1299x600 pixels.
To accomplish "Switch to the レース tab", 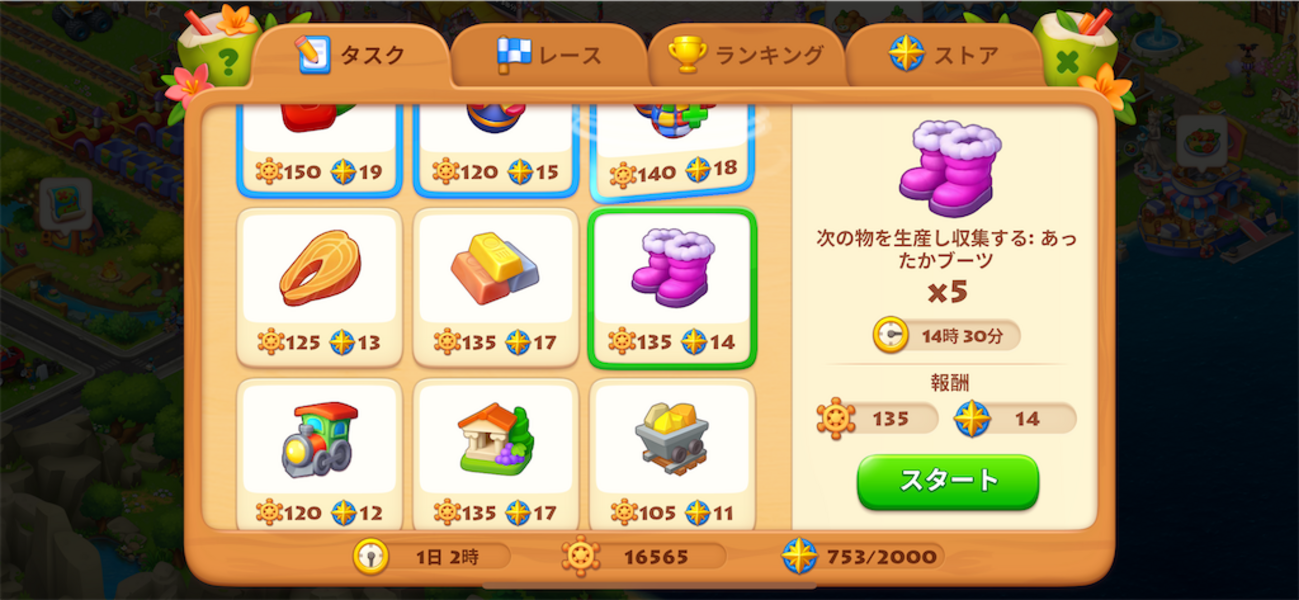I will (550, 56).
